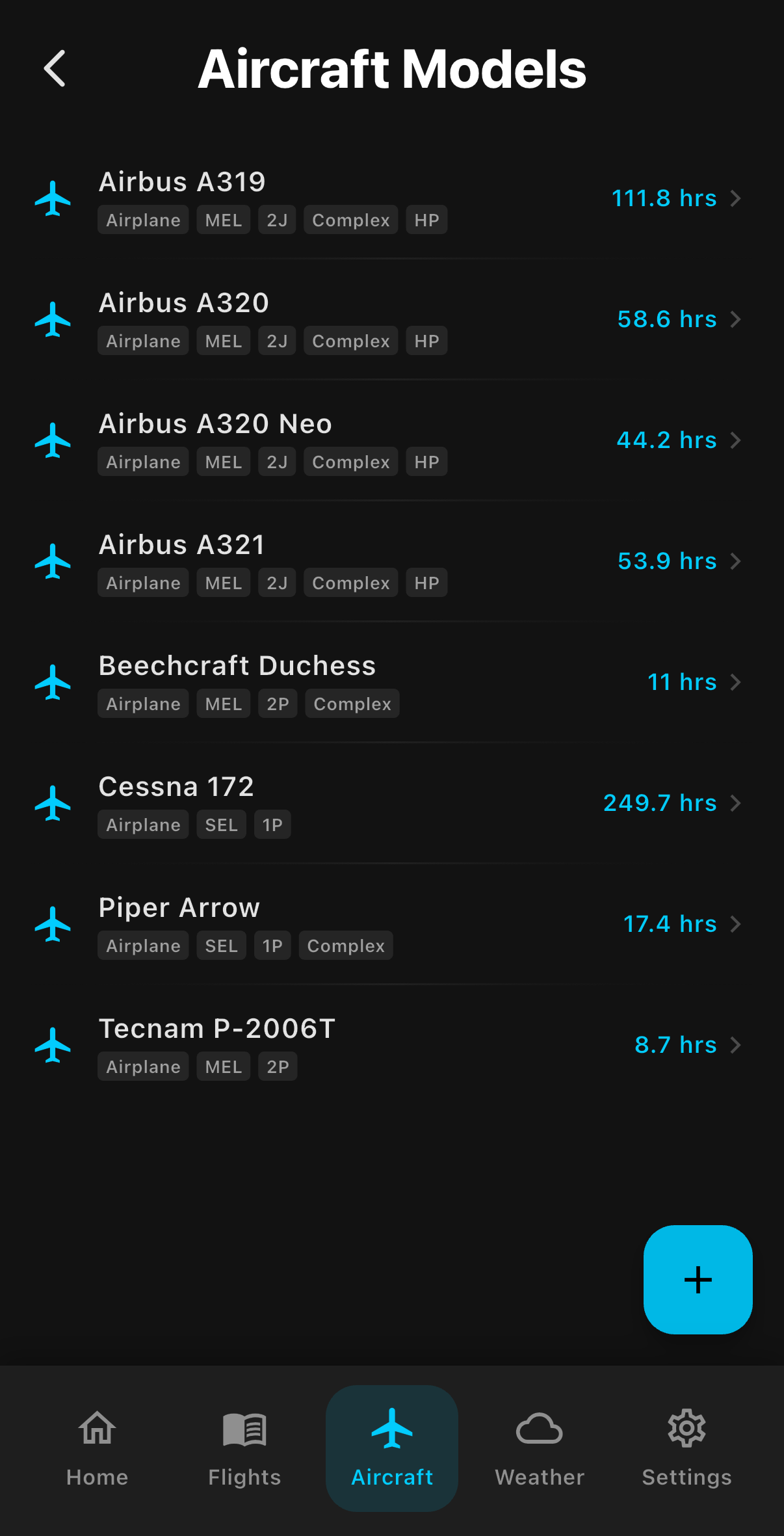Tap the Aircraft tab plane icon

[391, 1429]
